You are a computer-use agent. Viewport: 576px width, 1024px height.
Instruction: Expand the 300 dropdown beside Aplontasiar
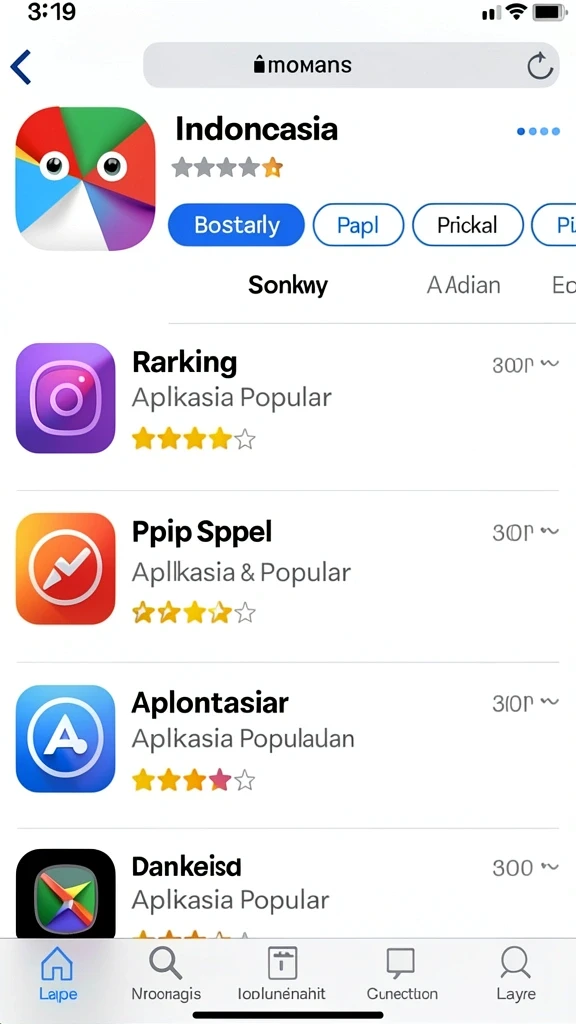coord(526,703)
